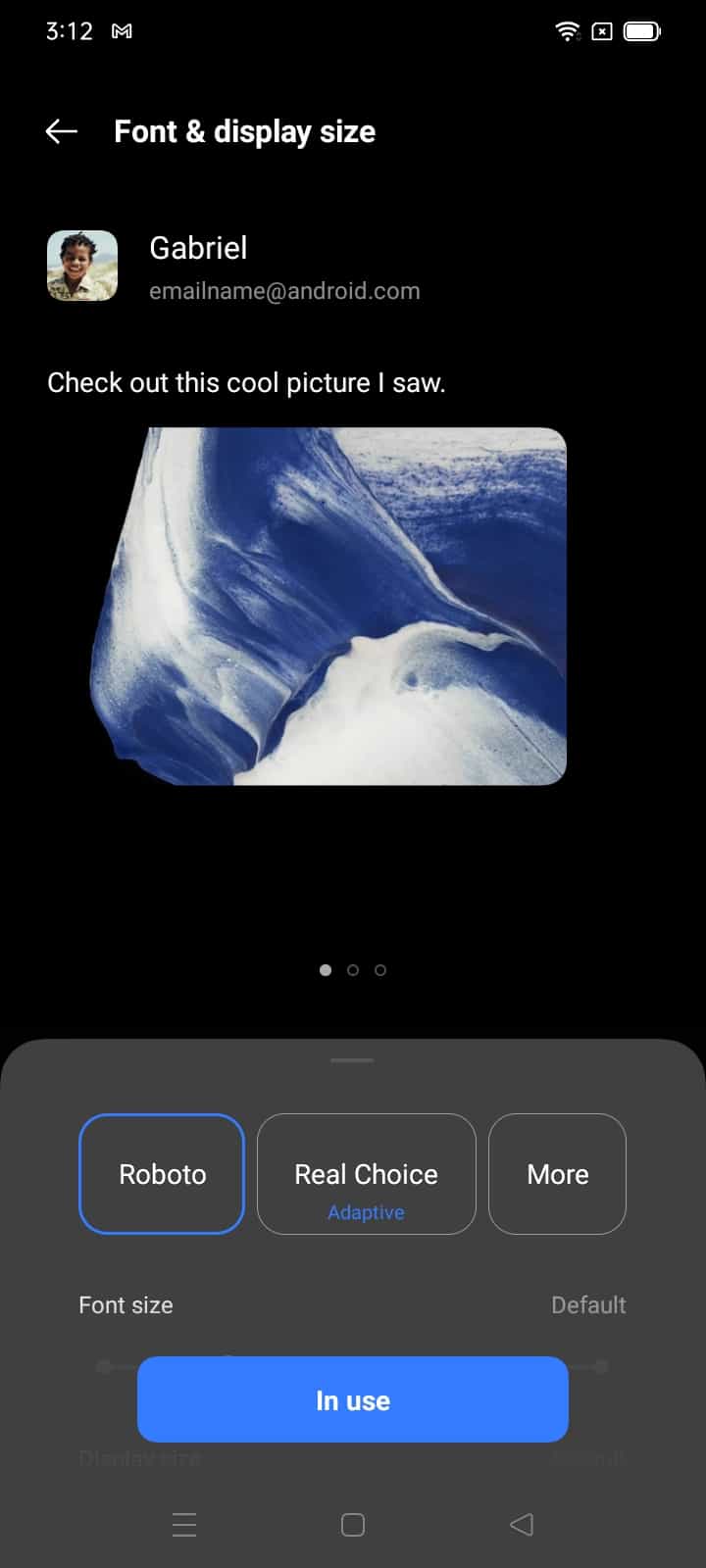706x1568 pixels.
Task: Open recent apps from navigation bar
Action: [x=184, y=1525]
